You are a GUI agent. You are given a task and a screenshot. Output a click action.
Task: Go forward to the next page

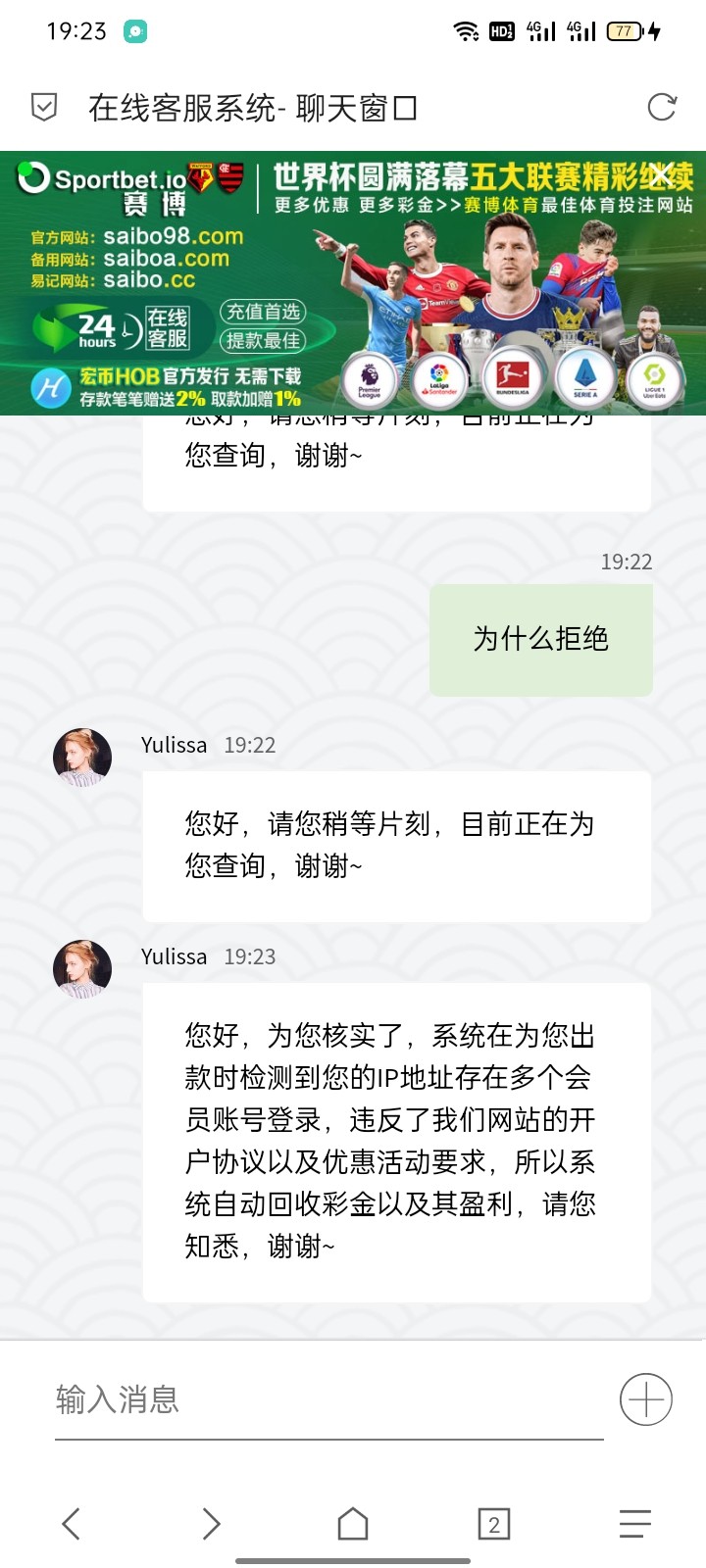coord(211,1524)
